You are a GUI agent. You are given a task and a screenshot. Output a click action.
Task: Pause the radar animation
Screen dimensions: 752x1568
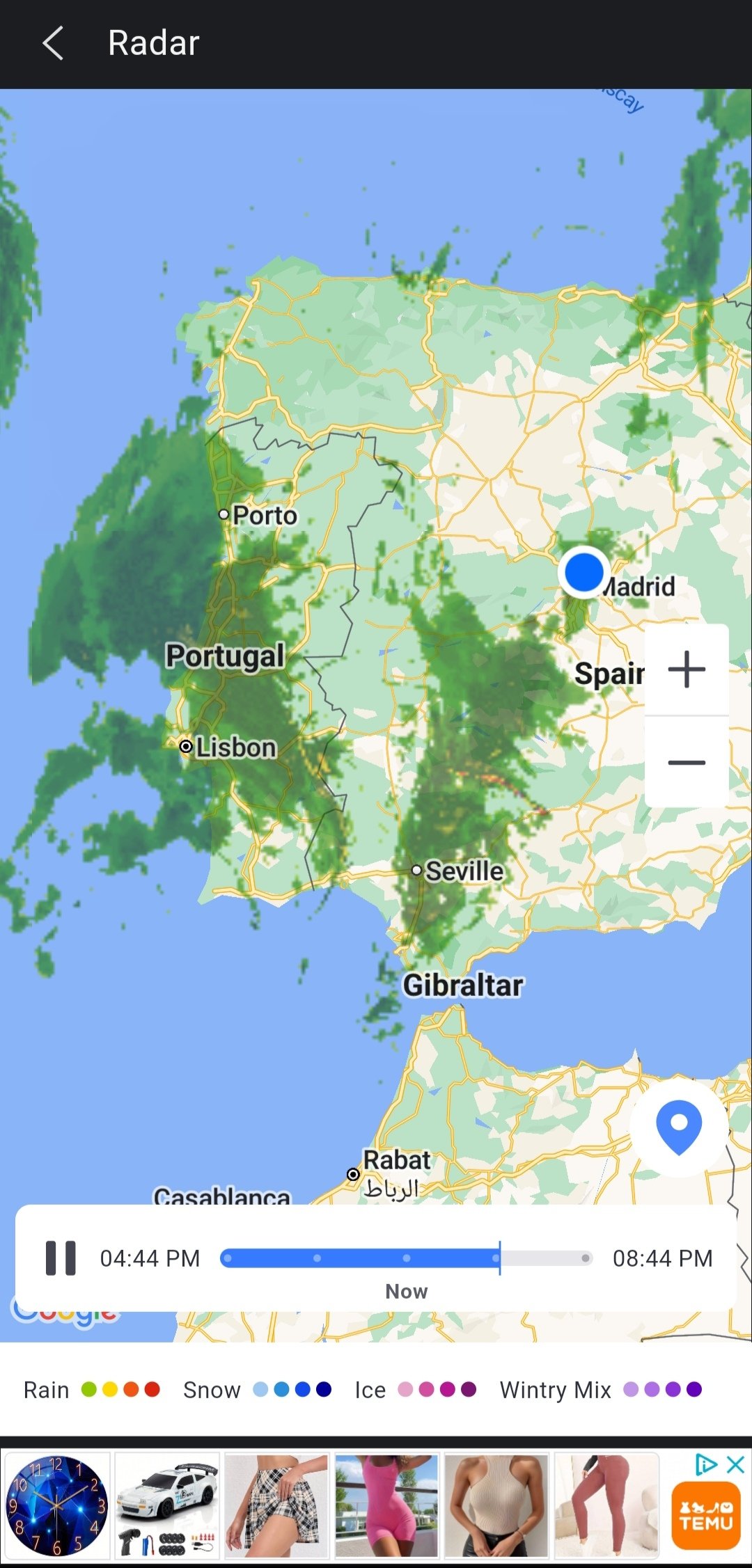coord(61,1258)
